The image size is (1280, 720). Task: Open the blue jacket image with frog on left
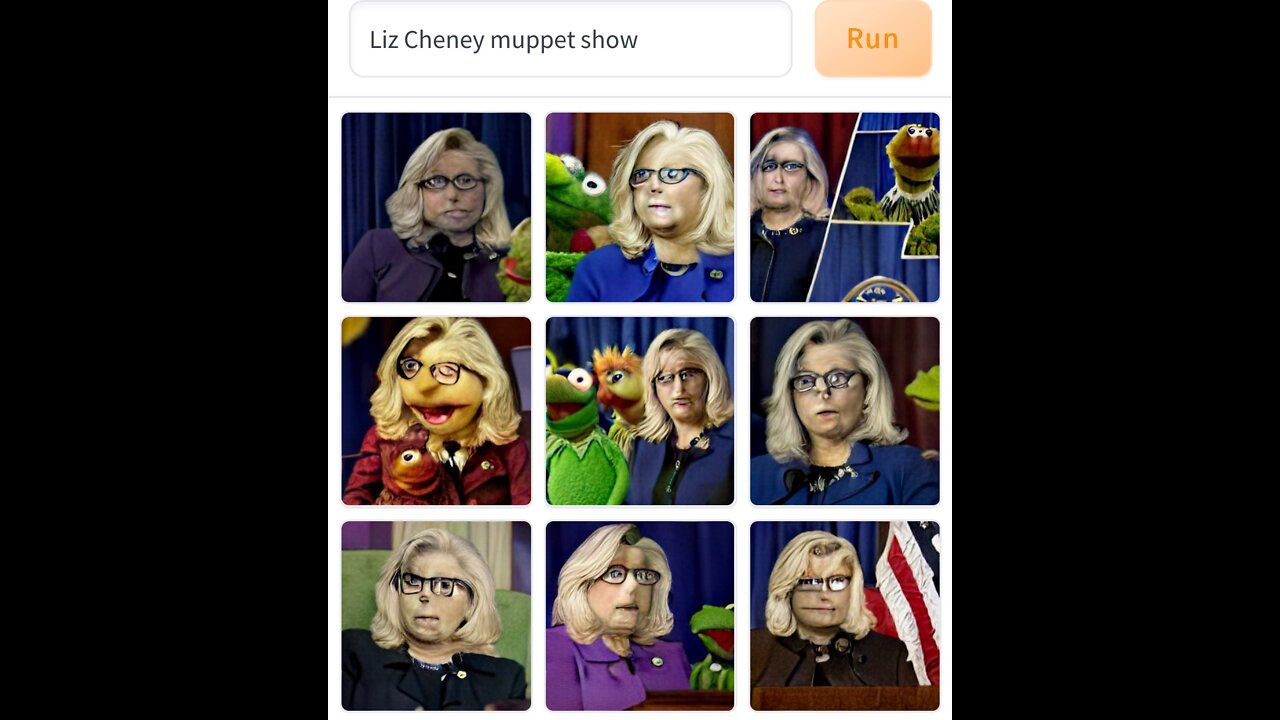click(640, 207)
